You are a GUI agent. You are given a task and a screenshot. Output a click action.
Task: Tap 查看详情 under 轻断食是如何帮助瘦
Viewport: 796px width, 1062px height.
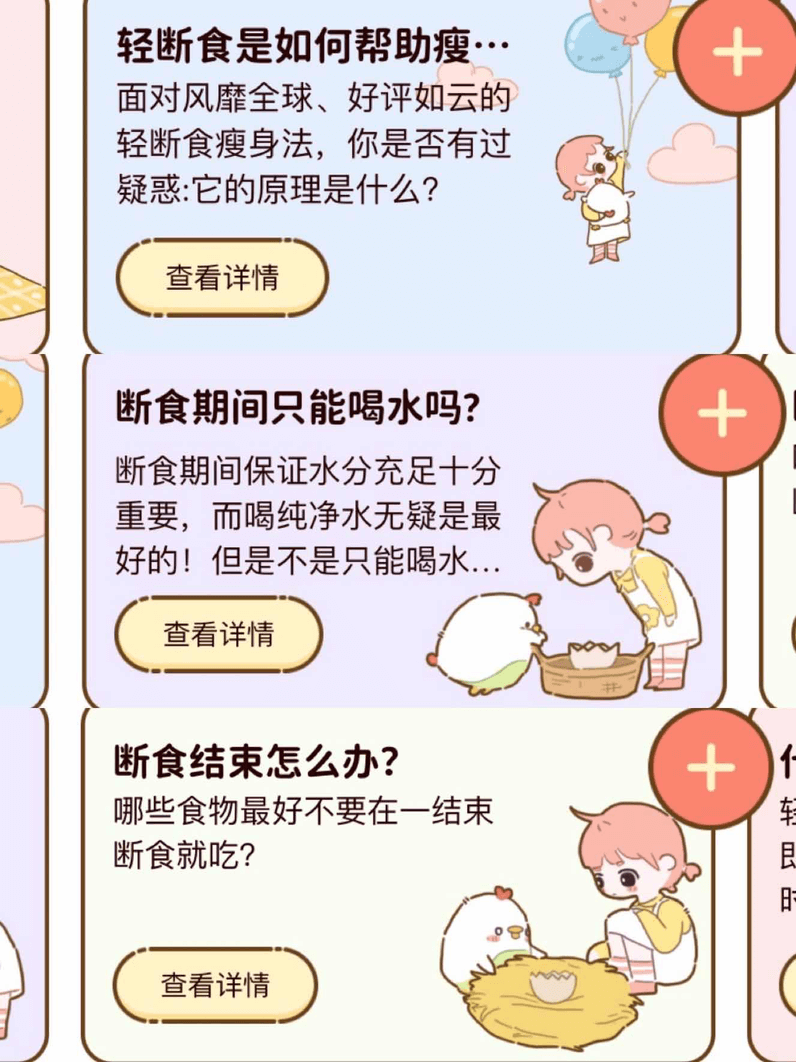tap(222, 277)
